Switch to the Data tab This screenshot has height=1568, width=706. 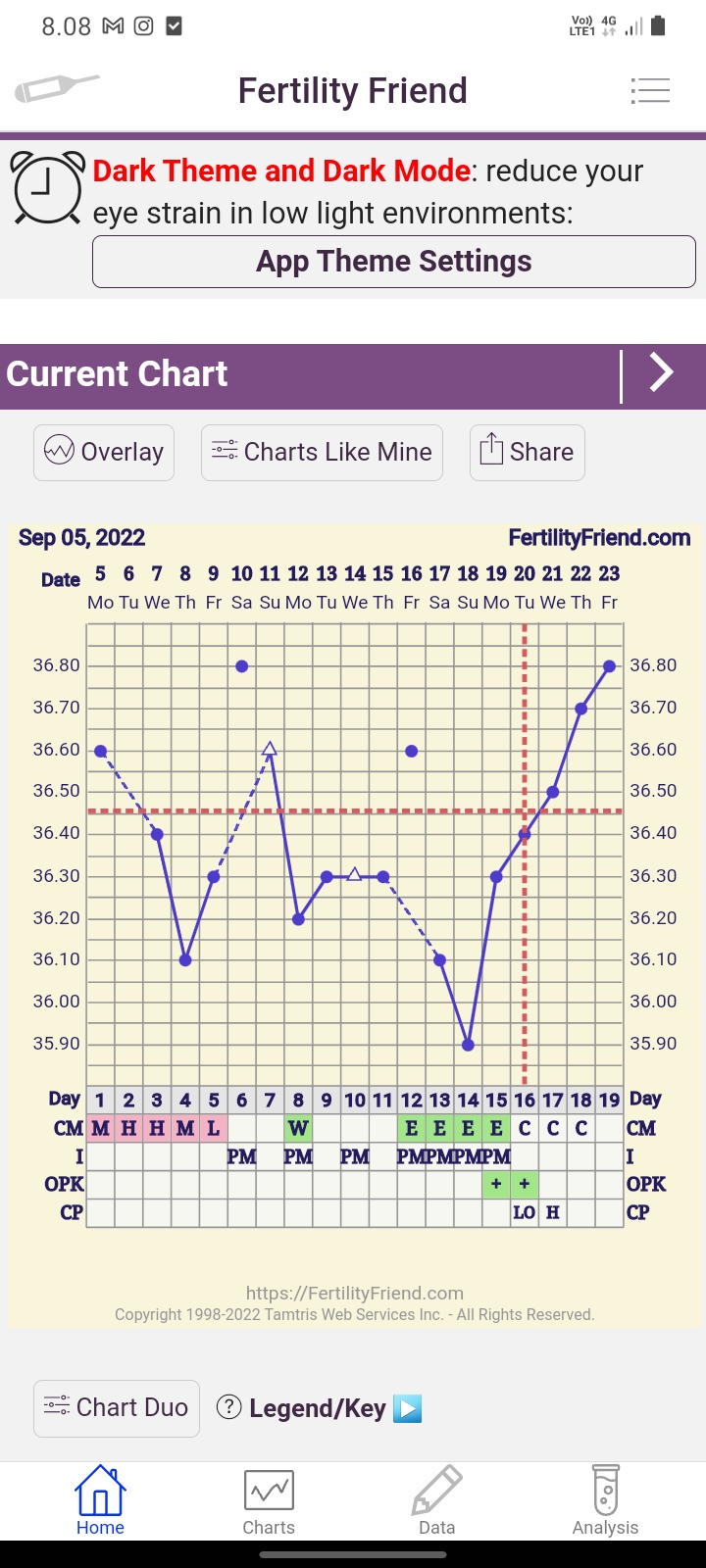[436, 1501]
